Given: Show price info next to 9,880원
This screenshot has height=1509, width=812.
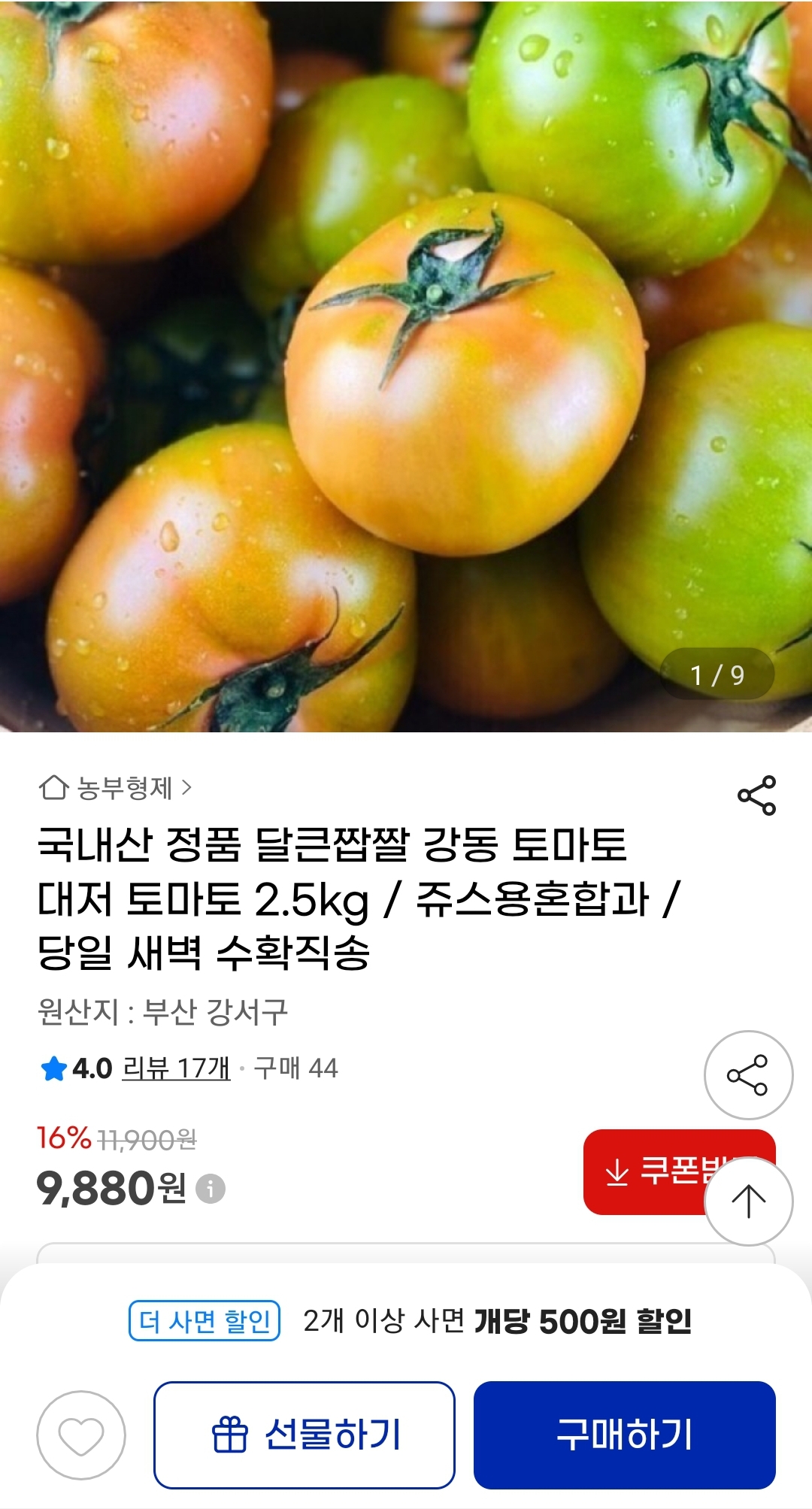Looking at the screenshot, I should pos(211,1189).
